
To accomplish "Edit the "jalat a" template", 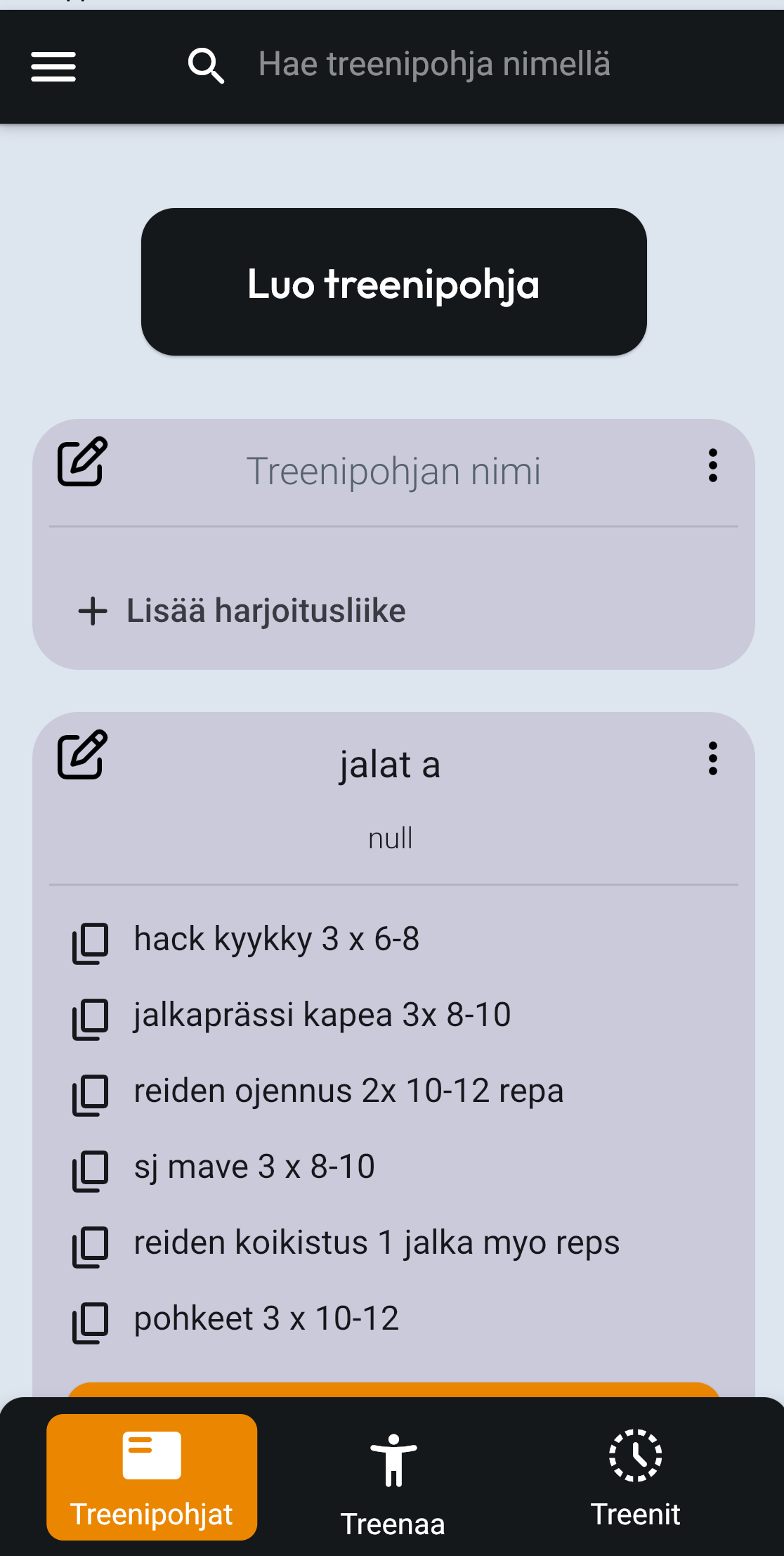I will coord(82,754).
